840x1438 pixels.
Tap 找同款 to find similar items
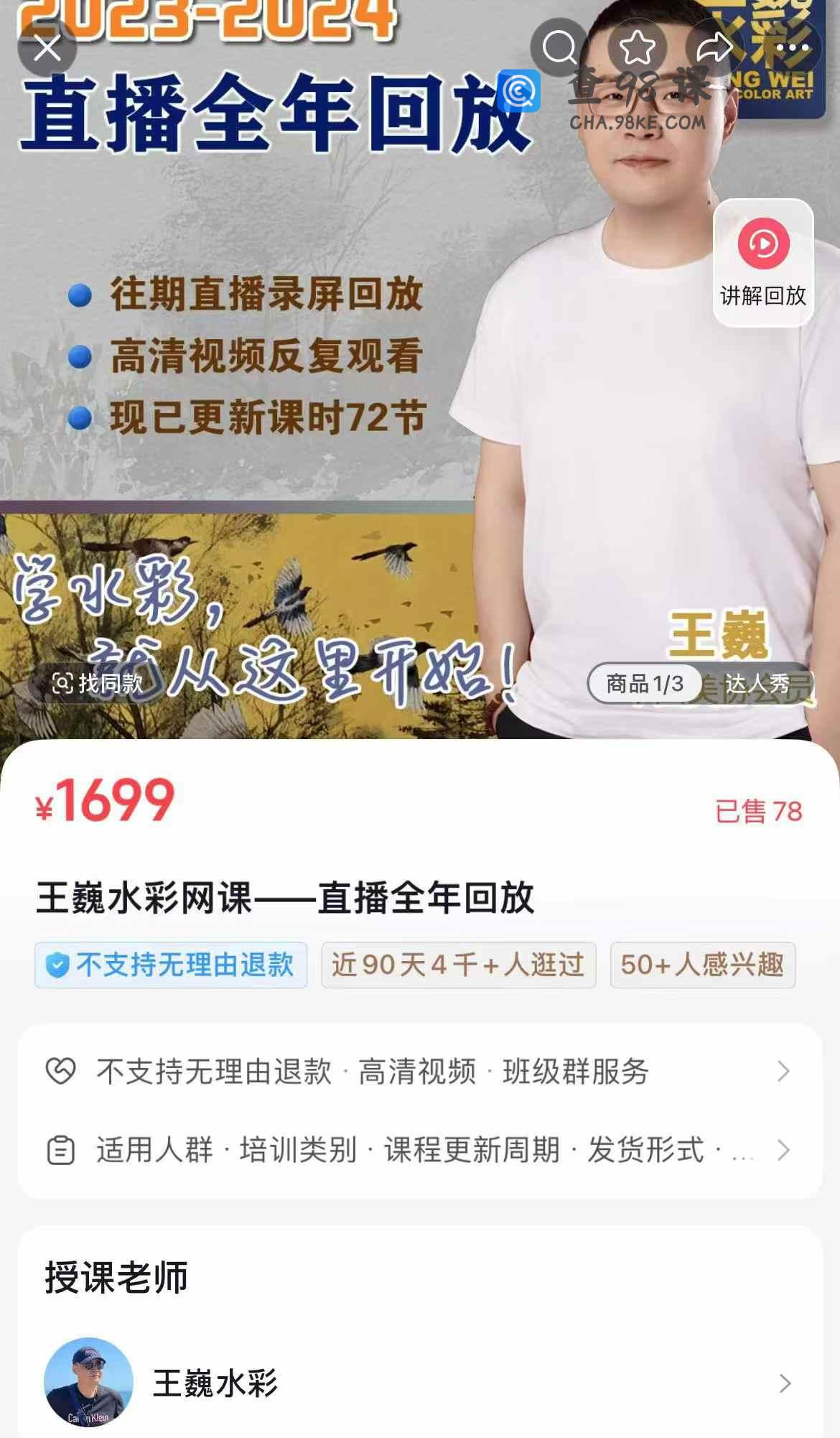click(x=98, y=683)
